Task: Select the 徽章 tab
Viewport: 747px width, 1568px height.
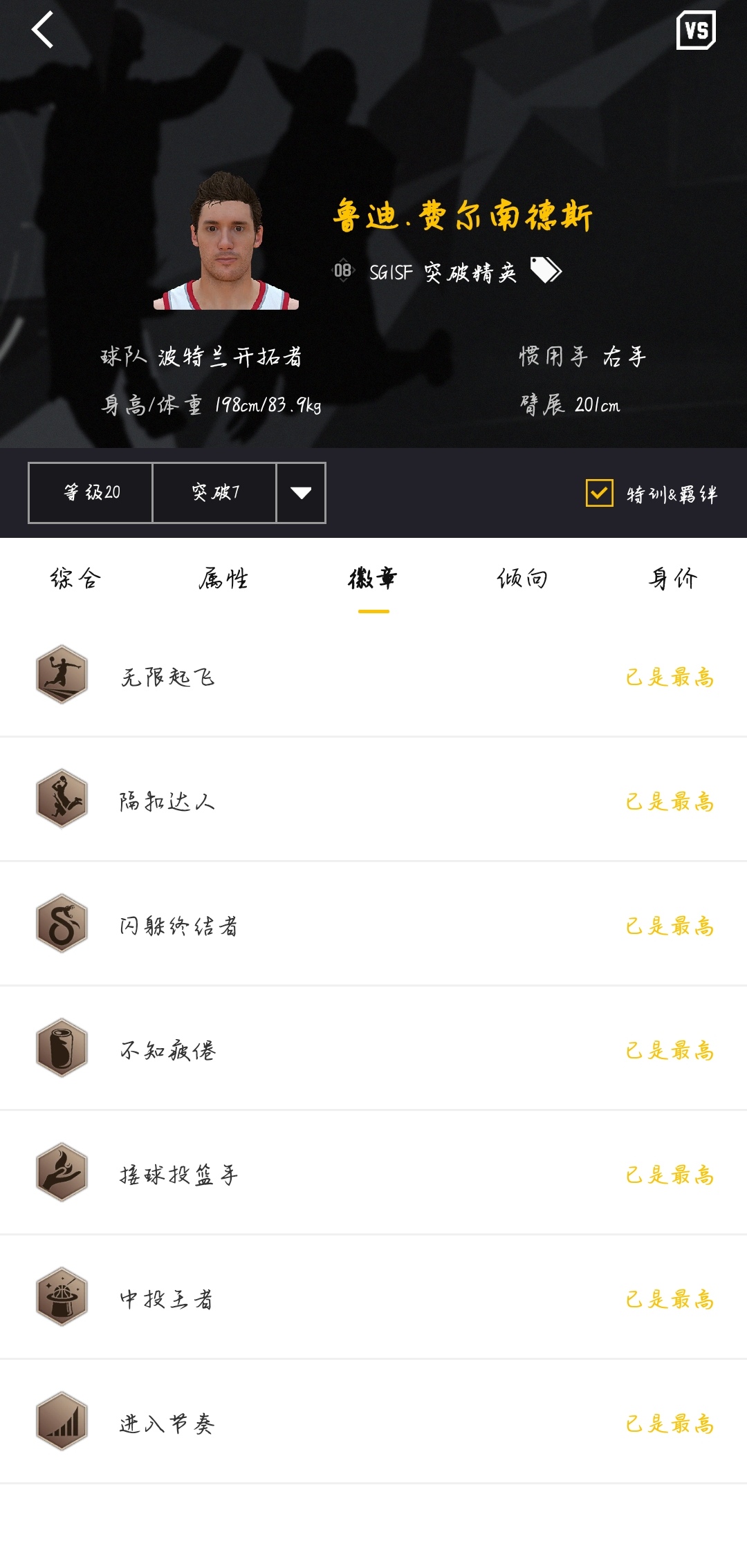Action: coord(373,579)
